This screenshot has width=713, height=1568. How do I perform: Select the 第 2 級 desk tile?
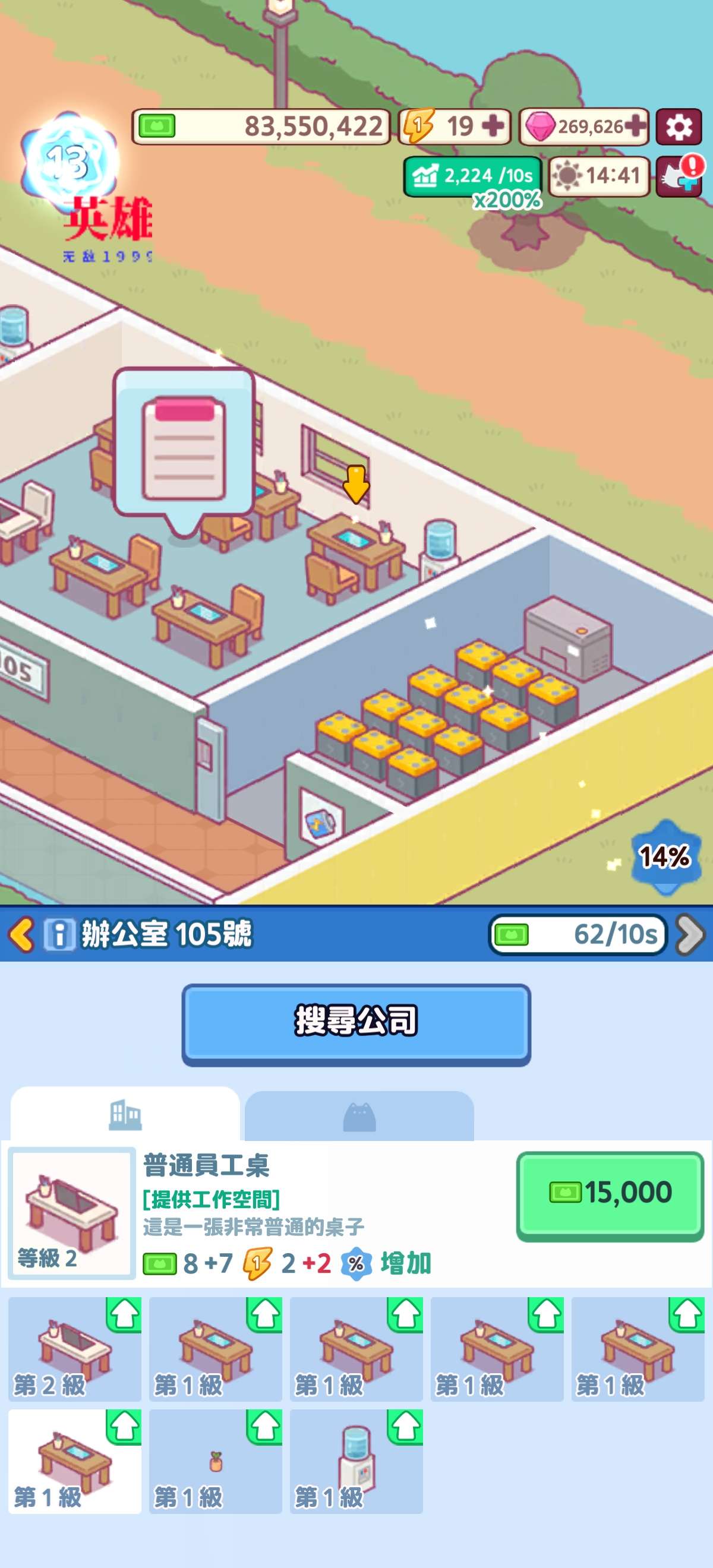[74, 1348]
